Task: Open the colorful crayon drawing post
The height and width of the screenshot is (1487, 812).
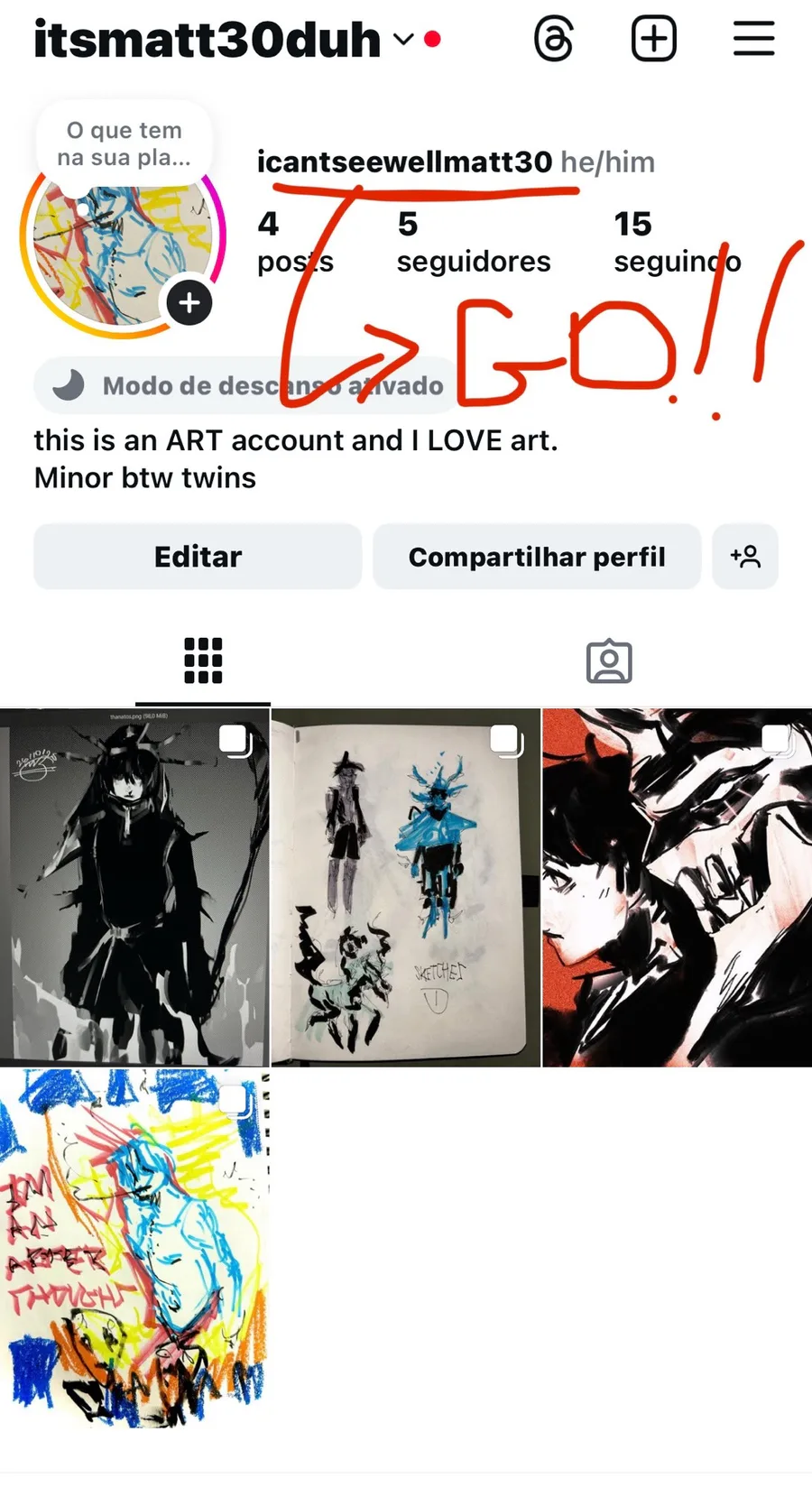Action: tap(134, 1249)
